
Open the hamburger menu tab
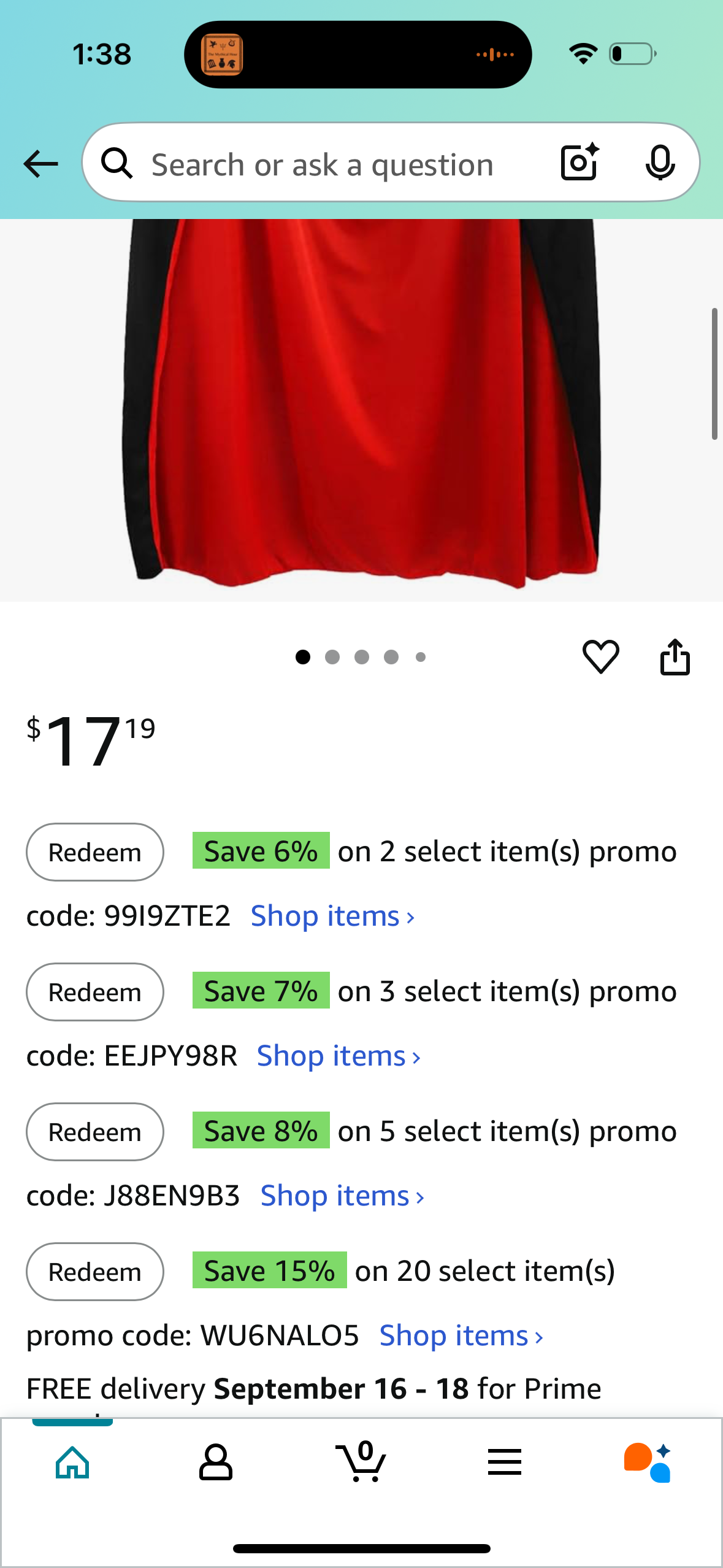(505, 1462)
